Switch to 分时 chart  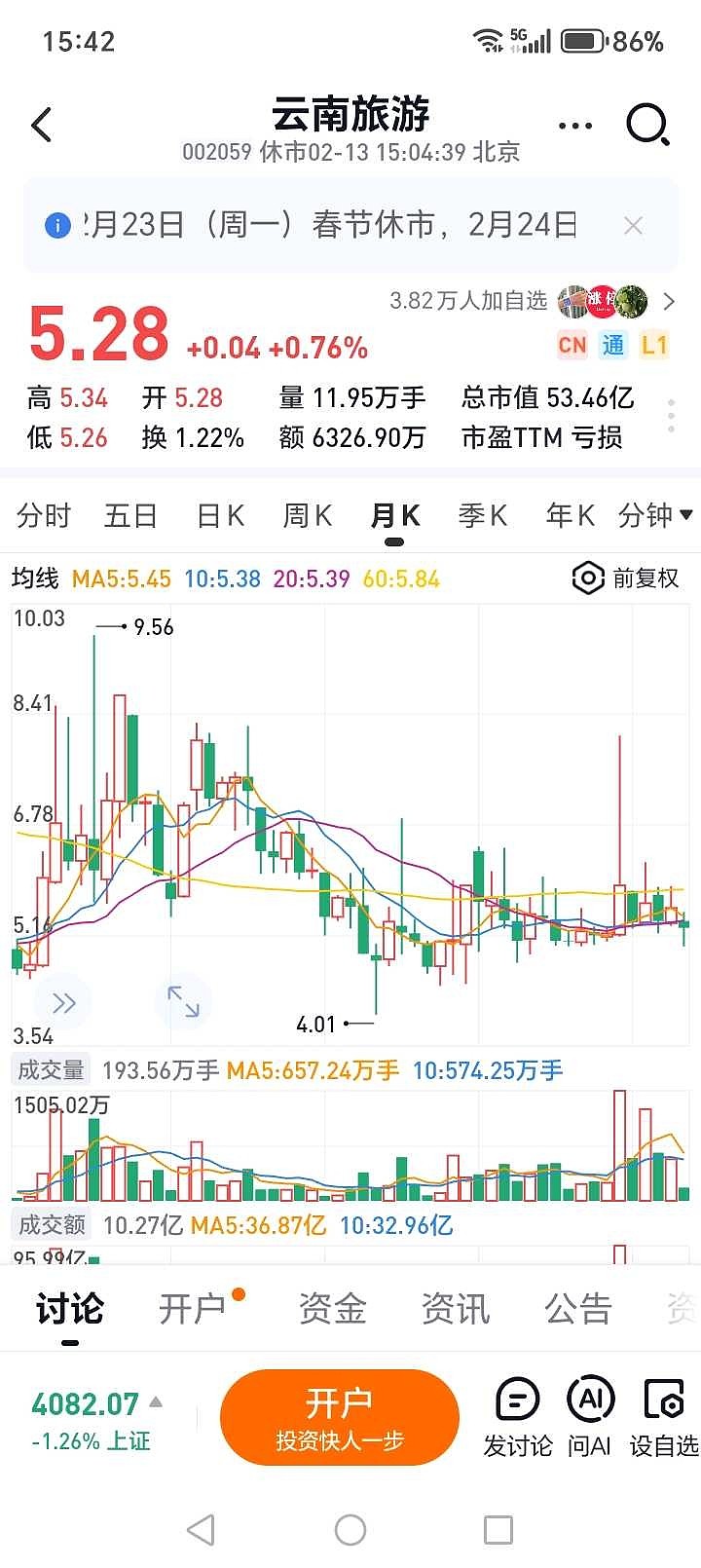44,515
